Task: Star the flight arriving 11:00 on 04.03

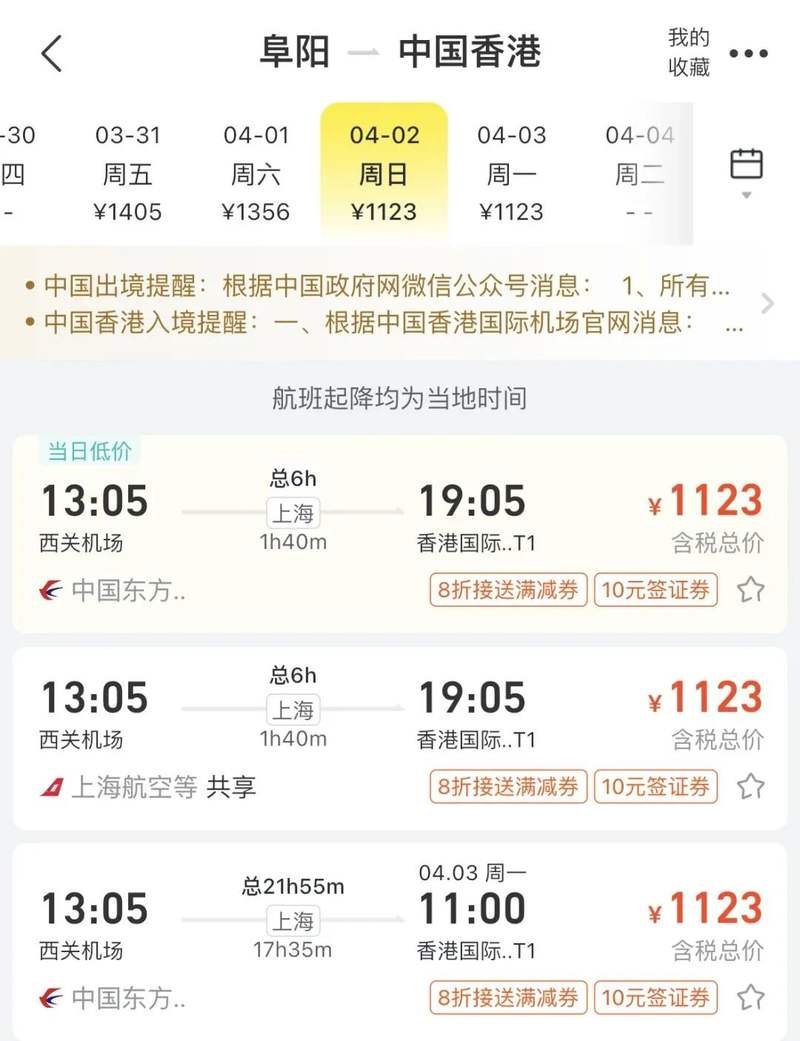Action: (751, 997)
